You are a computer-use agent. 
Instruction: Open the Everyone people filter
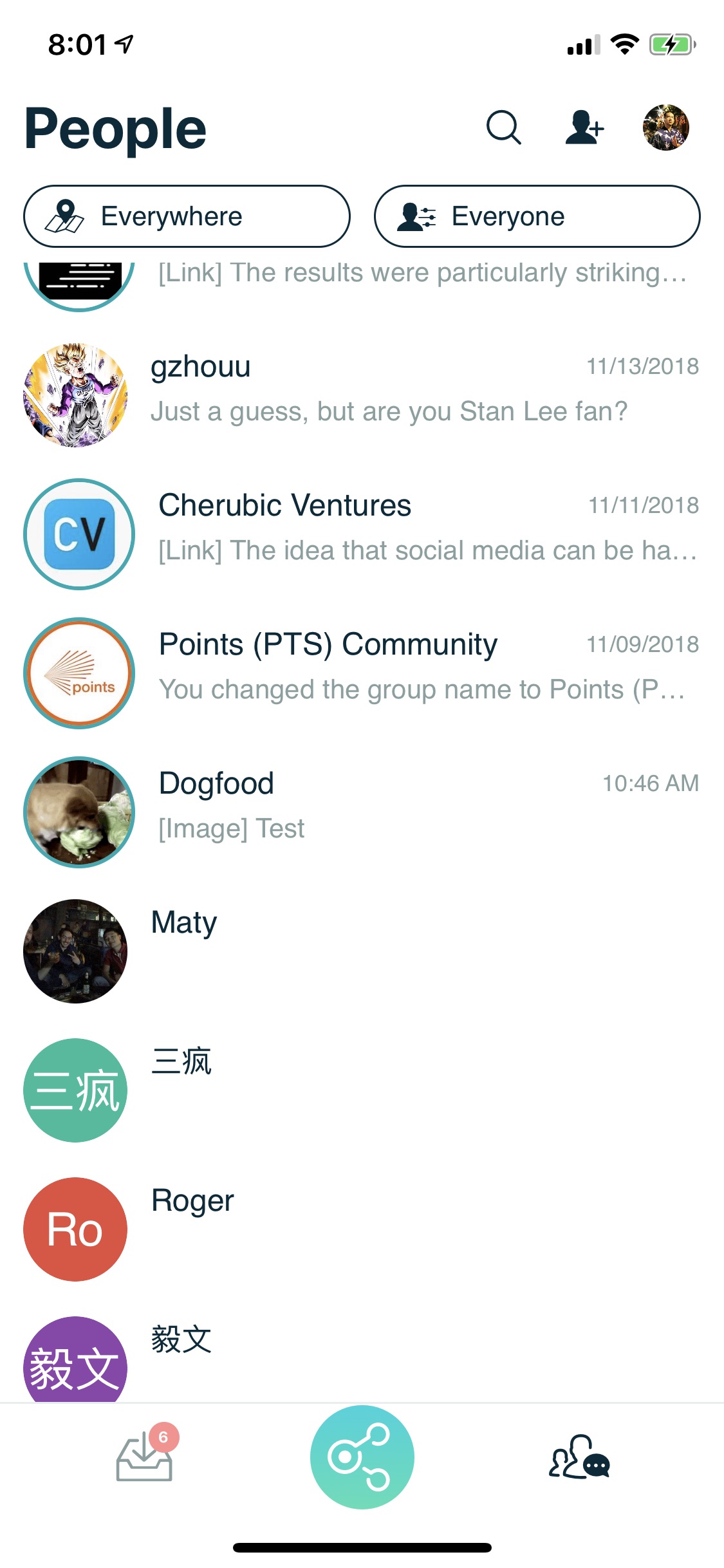click(537, 216)
